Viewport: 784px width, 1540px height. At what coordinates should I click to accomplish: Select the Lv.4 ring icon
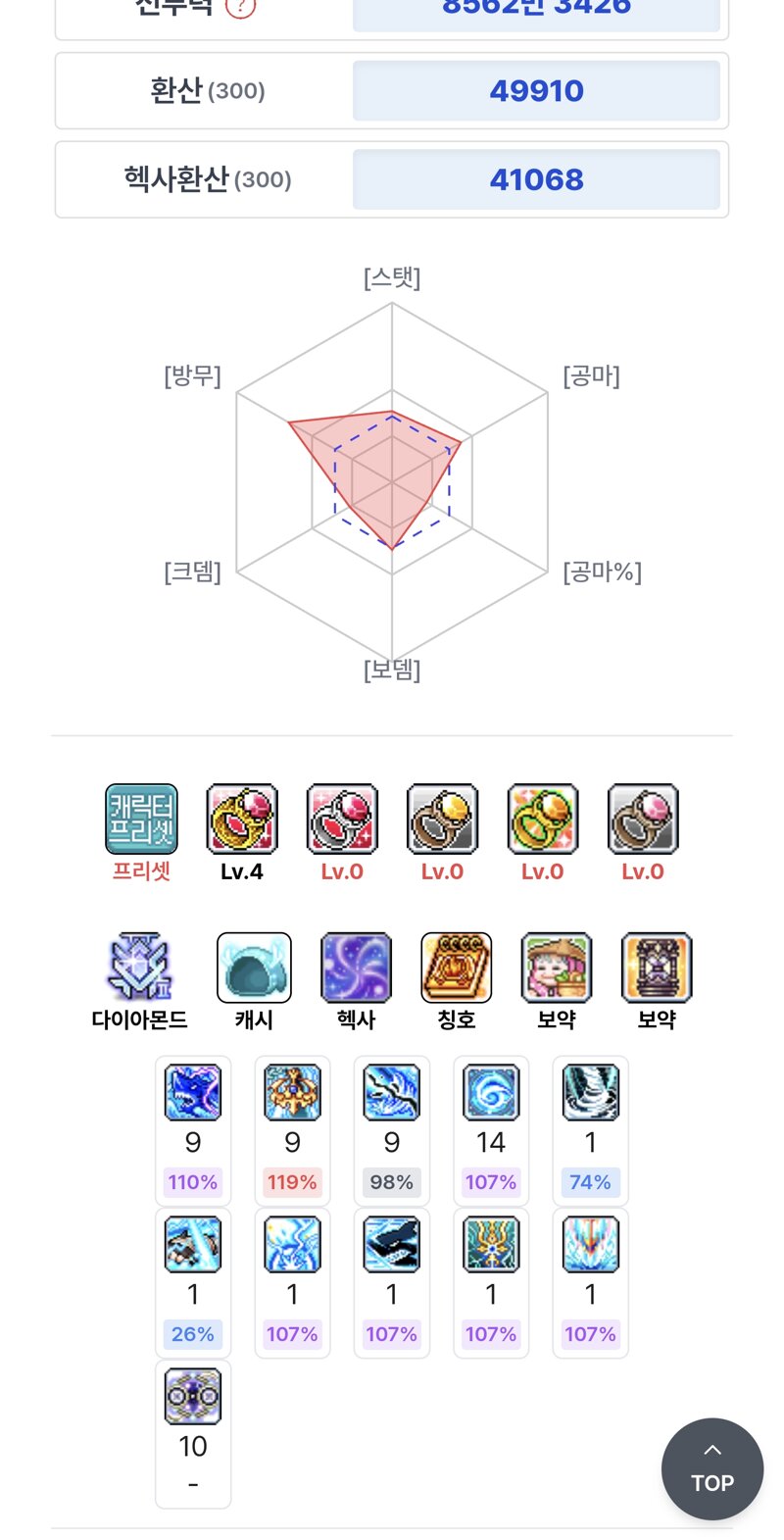click(x=242, y=819)
